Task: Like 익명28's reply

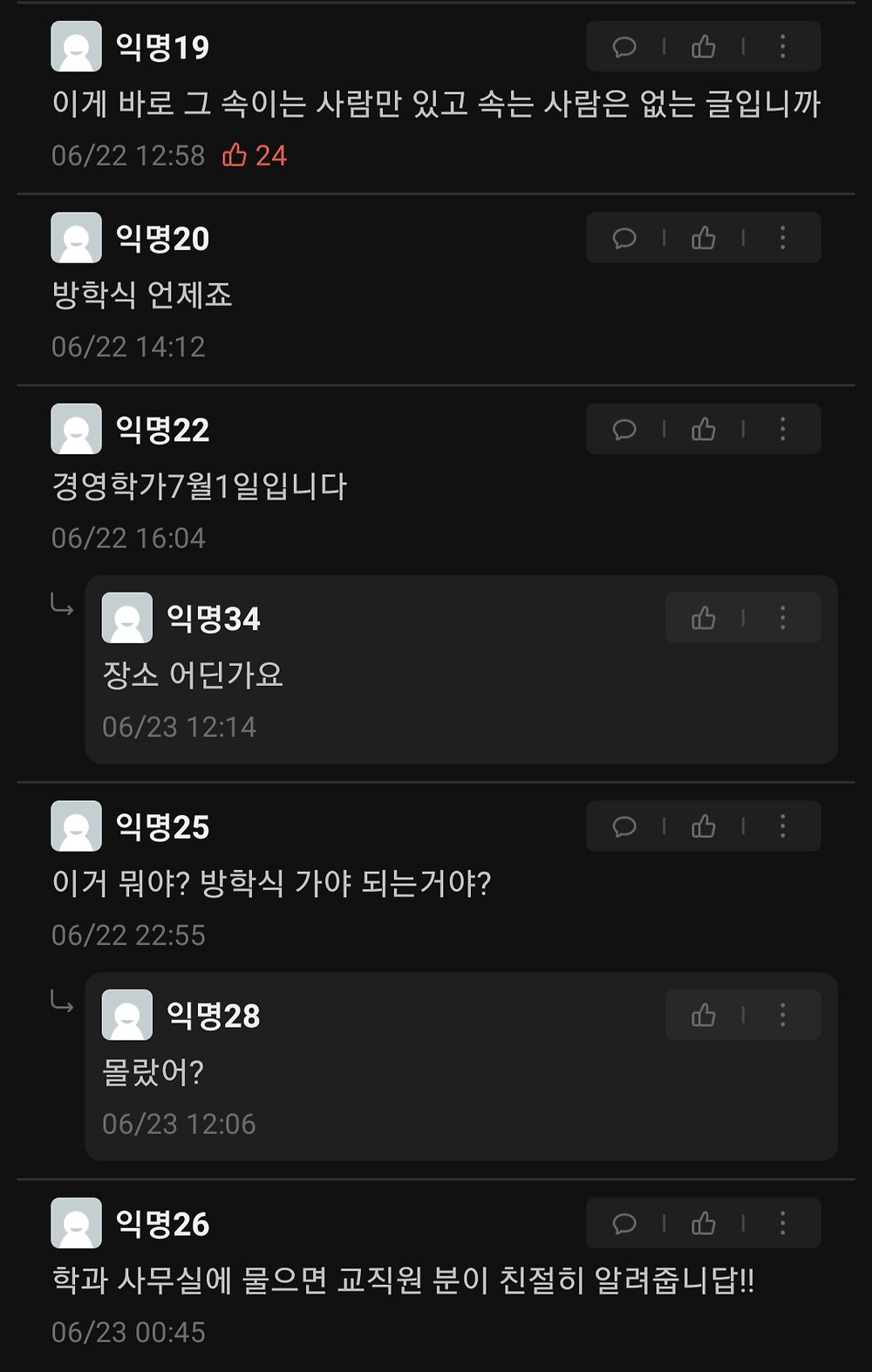Action: point(704,1015)
